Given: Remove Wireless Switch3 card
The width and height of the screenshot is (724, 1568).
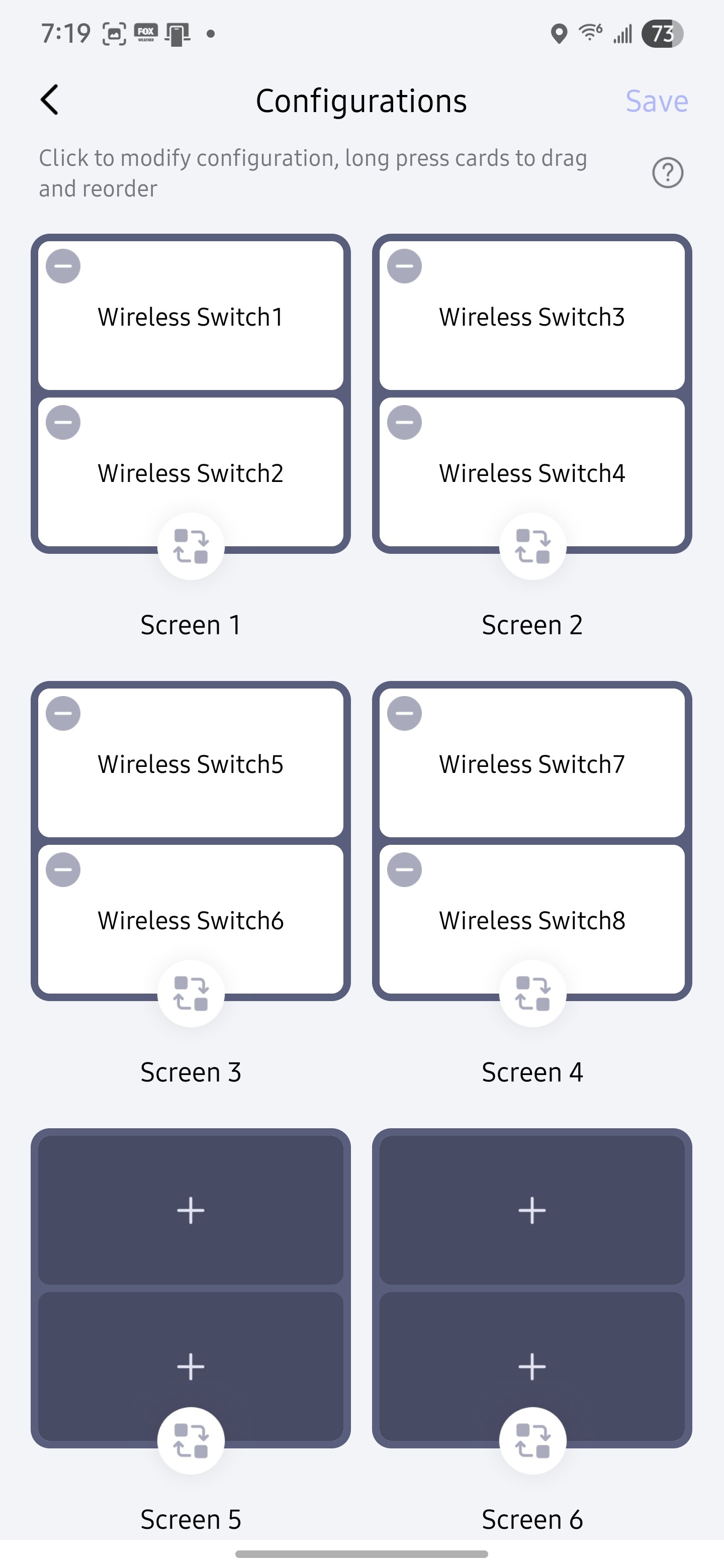Looking at the screenshot, I should pyautogui.click(x=404, y=266).
